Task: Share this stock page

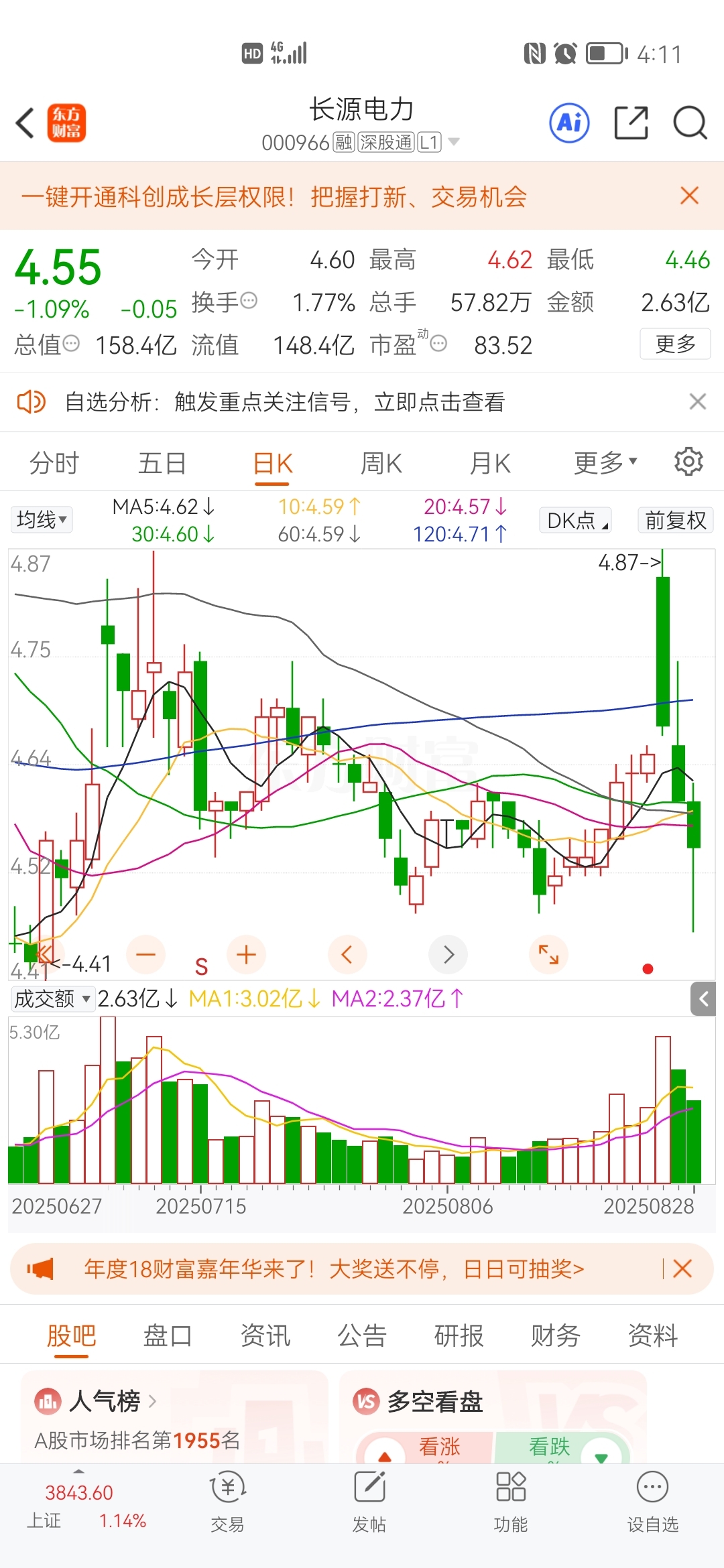Action: (x=631, y=123)
